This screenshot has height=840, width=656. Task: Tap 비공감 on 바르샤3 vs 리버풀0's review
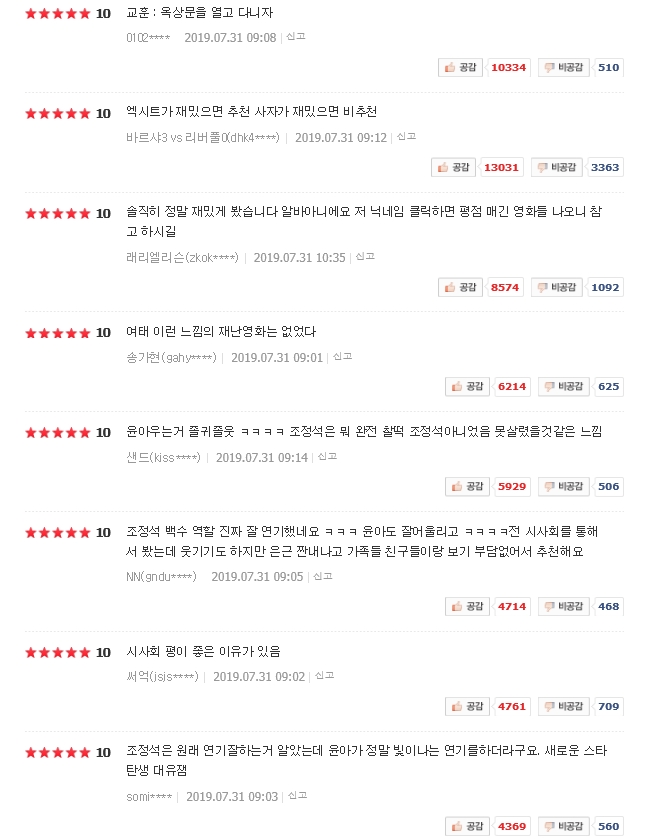(556, 167)
